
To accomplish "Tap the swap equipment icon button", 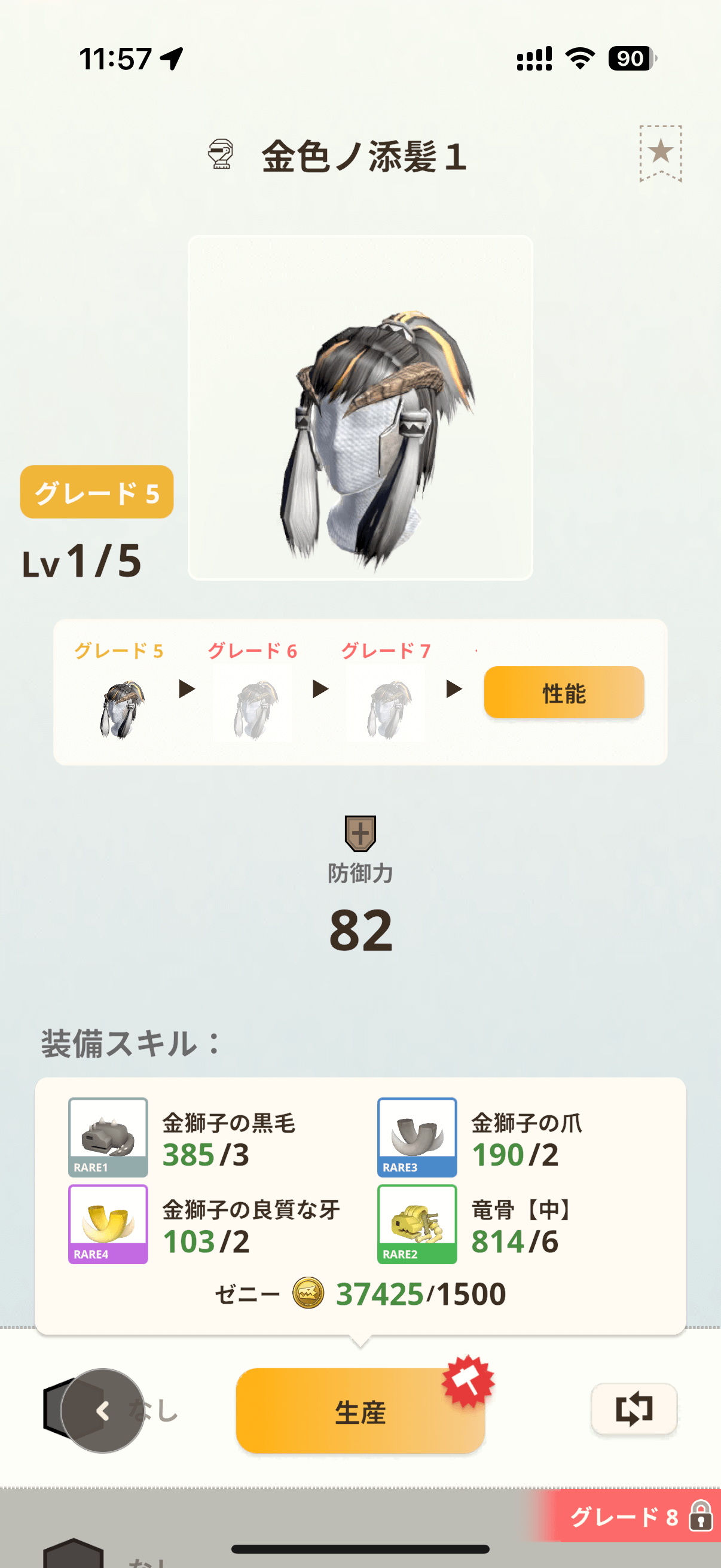I will click(x=633, y=1408).
